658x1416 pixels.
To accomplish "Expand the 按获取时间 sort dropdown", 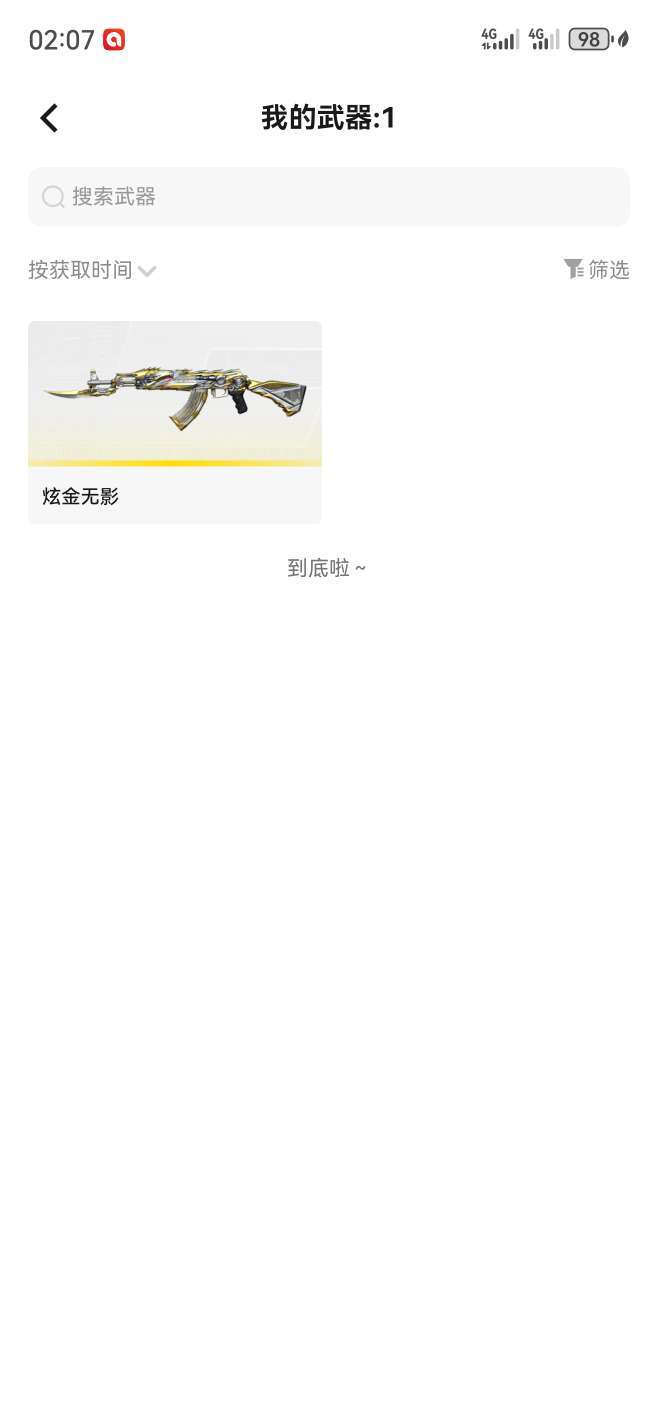I will click(x=92, y=270).
